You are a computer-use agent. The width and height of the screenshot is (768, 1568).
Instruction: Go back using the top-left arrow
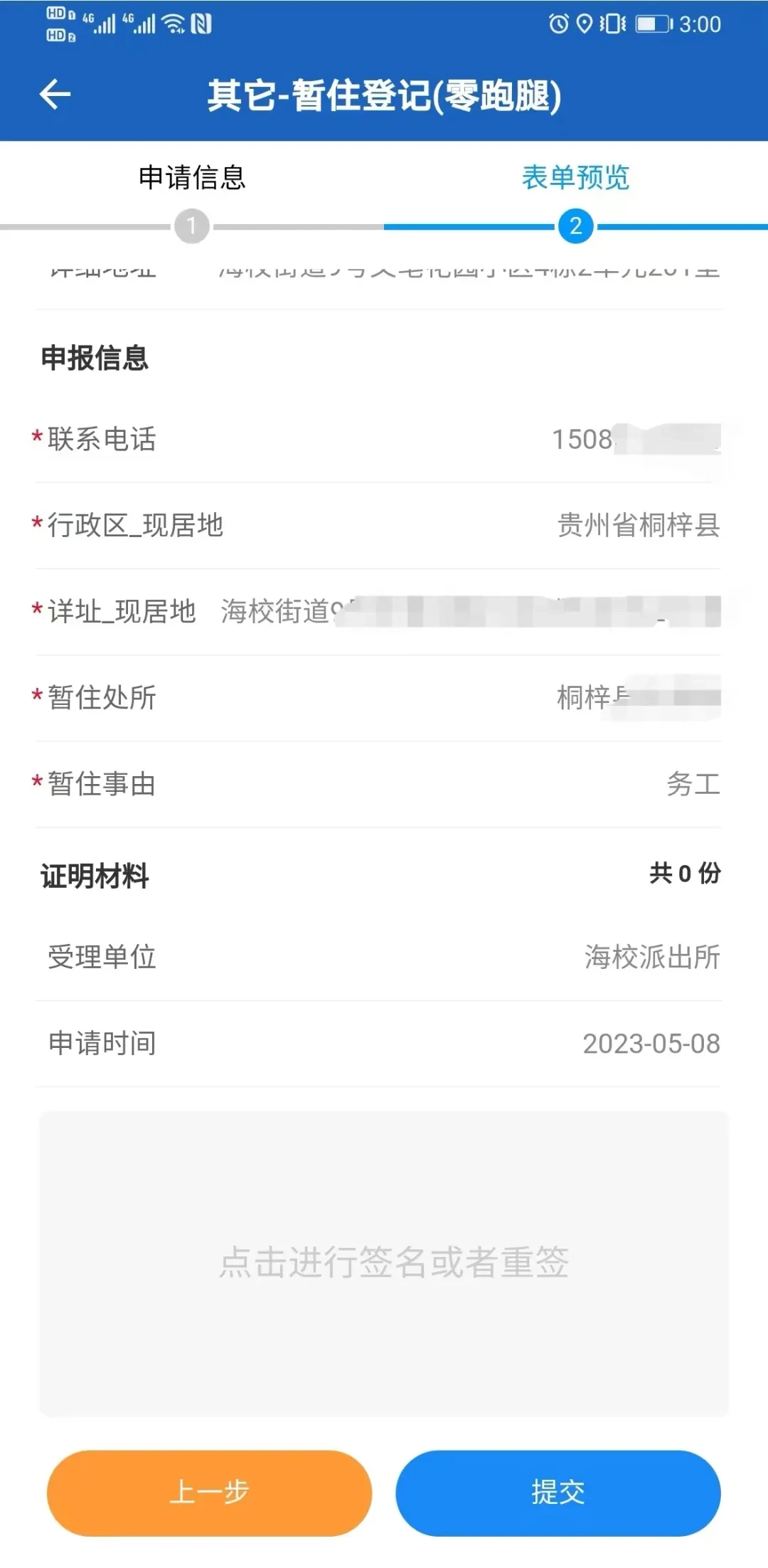point(55,95)
